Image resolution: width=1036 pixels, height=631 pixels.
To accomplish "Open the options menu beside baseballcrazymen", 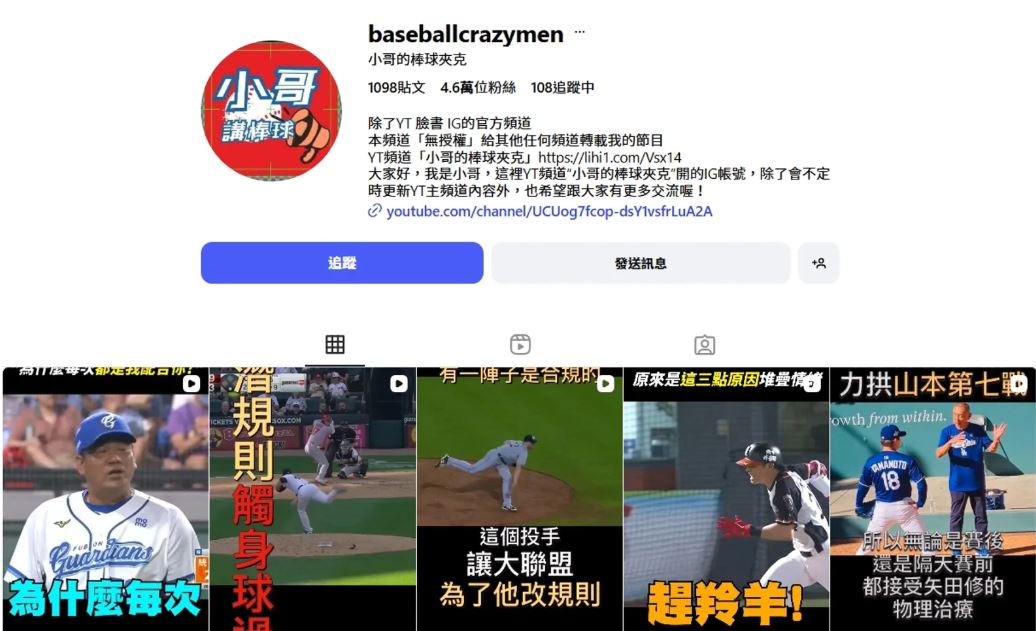I will pos(580,33).
